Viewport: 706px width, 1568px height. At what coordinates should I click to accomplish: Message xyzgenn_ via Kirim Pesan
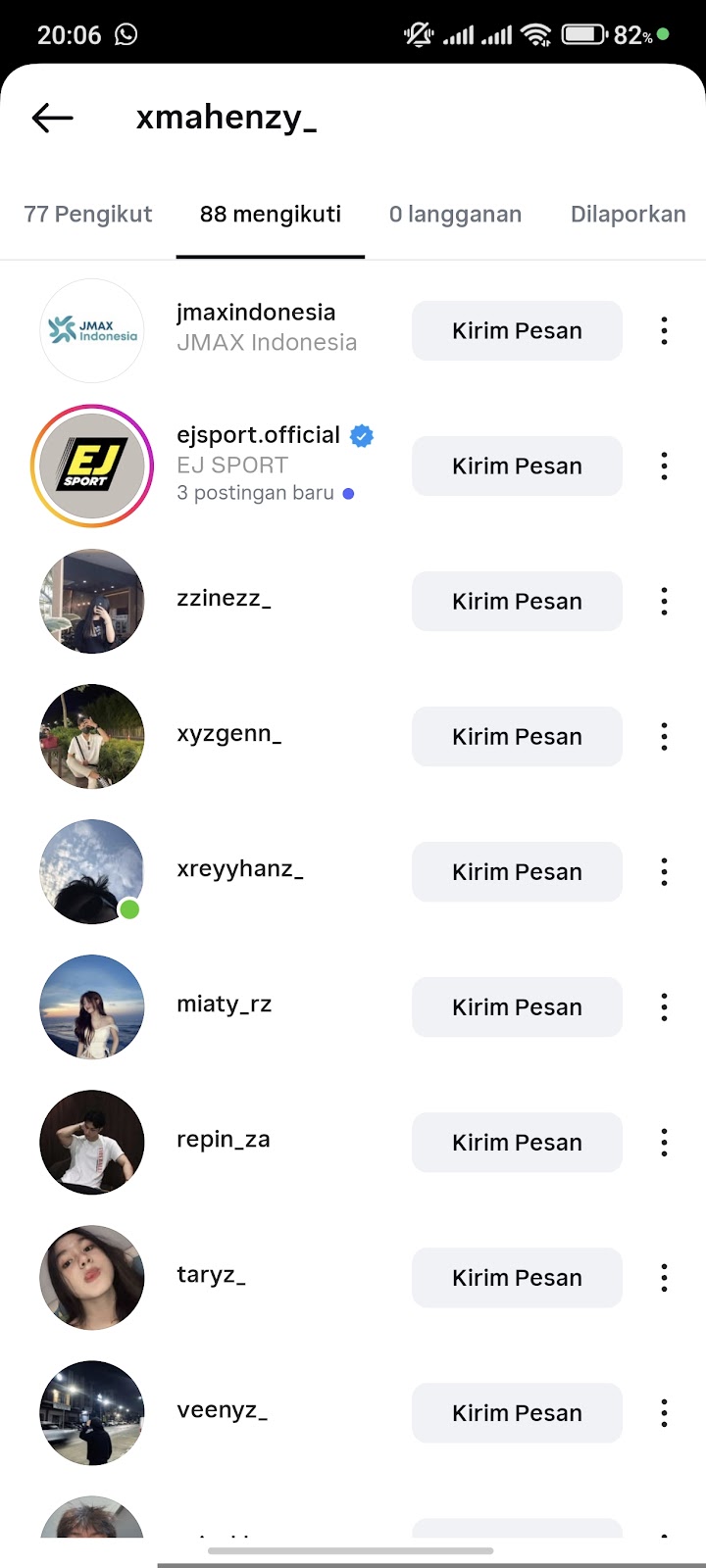[x=517, y=737]
